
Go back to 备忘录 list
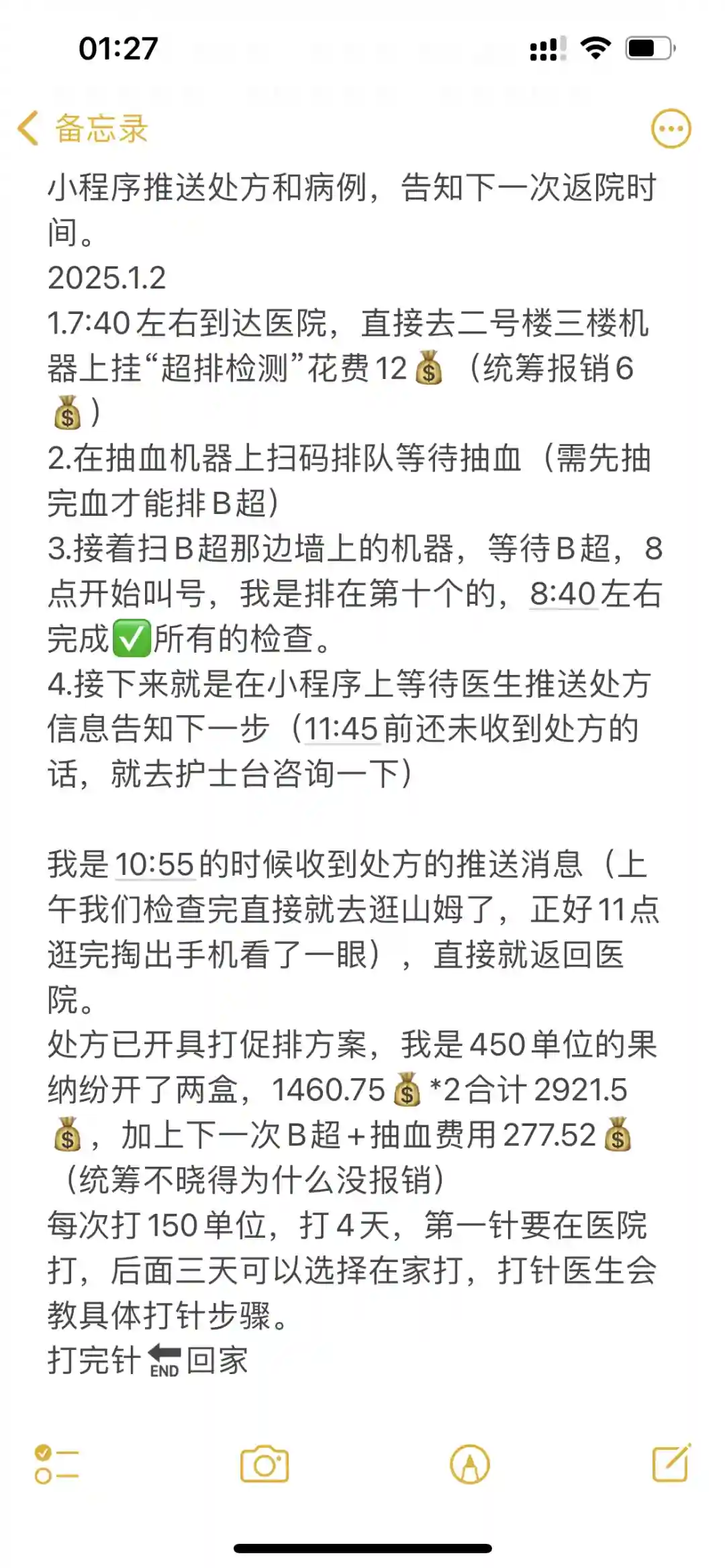(x=83, y=128)
